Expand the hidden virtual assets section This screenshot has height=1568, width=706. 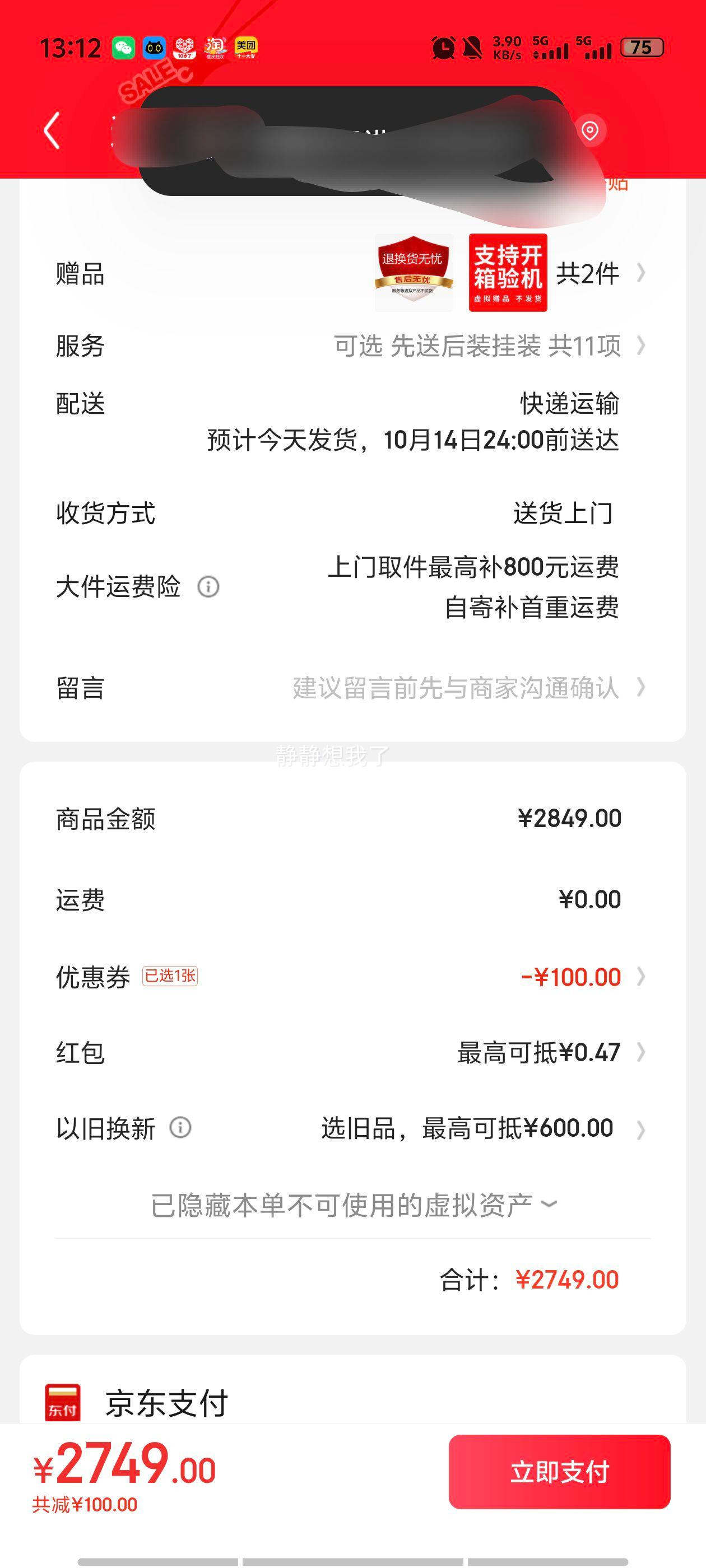pos(354,1205)
